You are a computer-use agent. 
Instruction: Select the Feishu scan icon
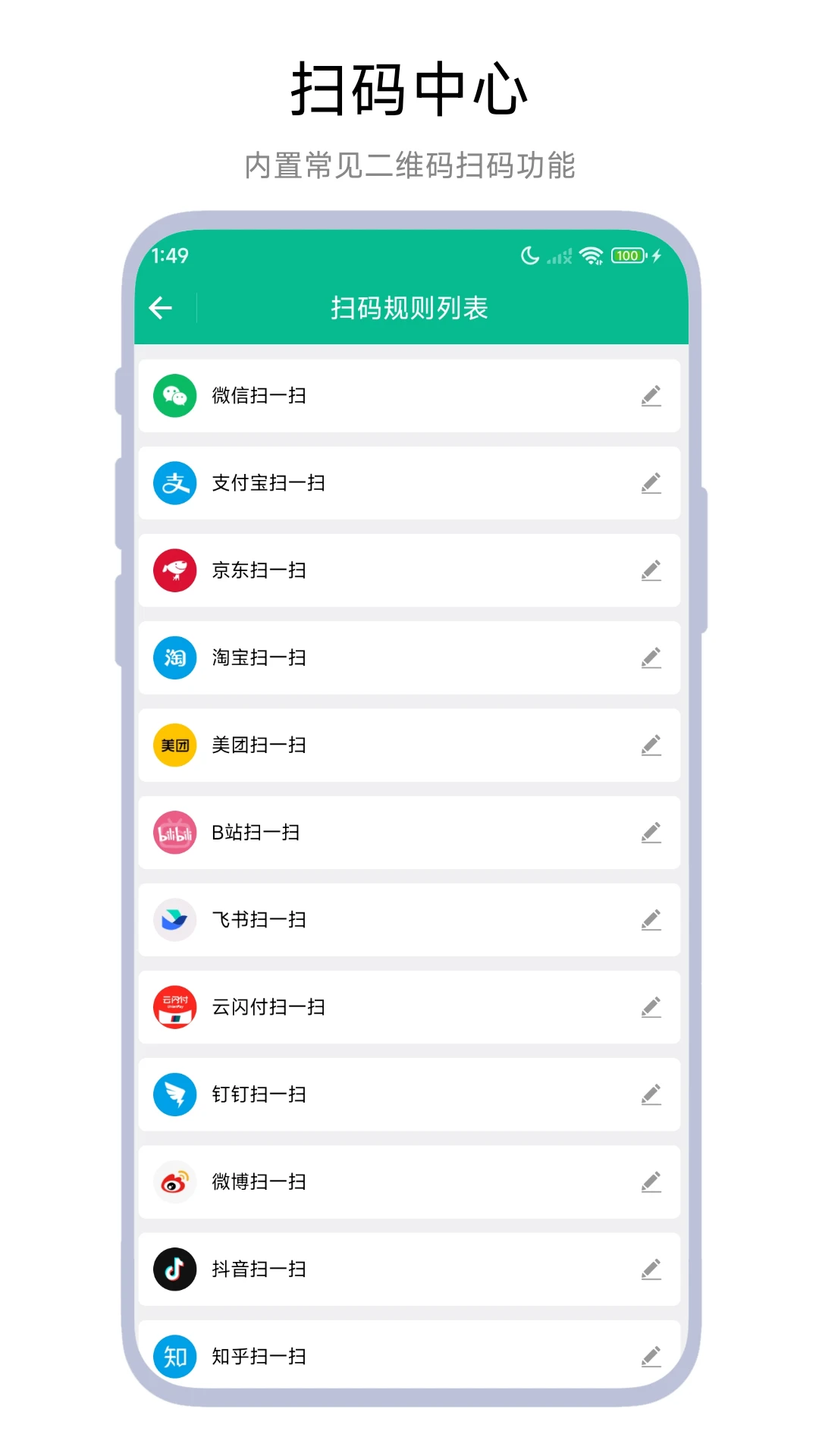click(174, 920)
